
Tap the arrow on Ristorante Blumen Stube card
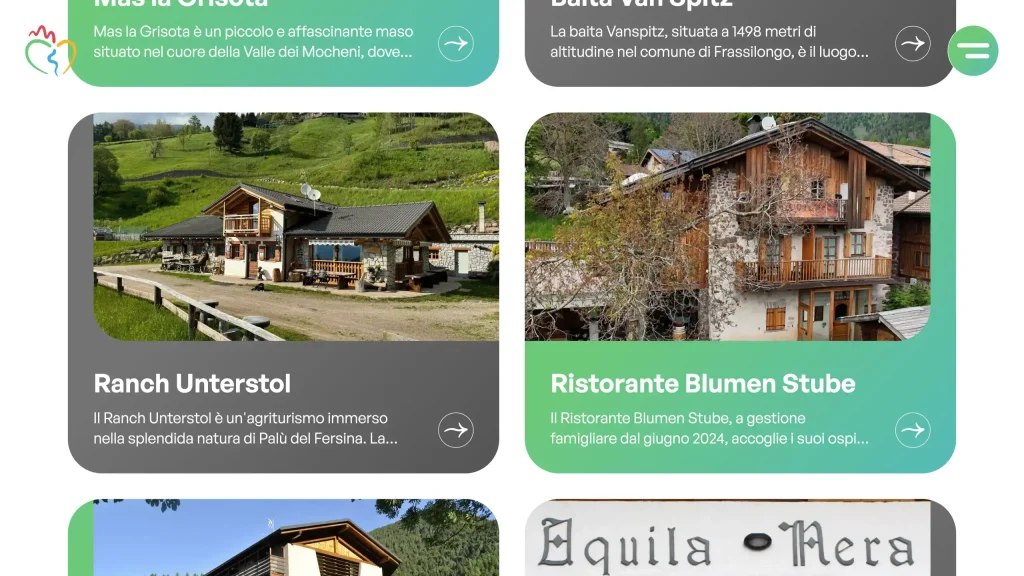(x=912, y=430)
